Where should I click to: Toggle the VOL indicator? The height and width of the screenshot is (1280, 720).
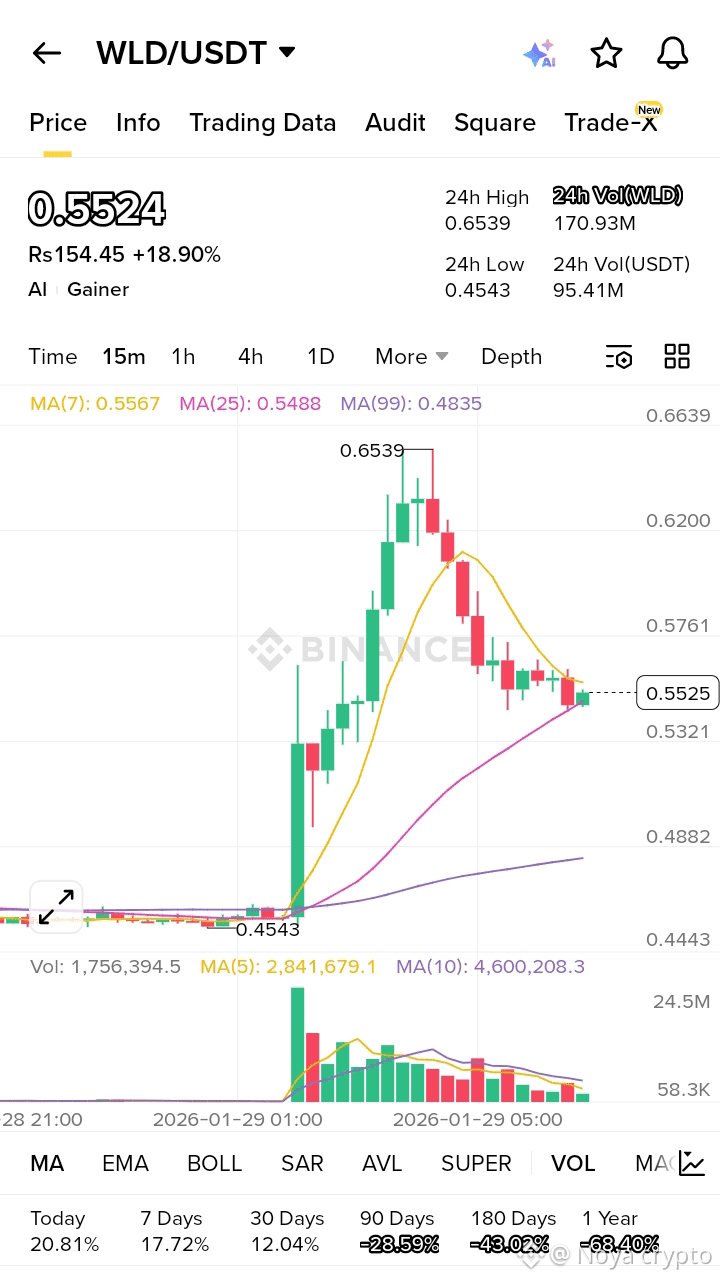[x=573, y=1163]
